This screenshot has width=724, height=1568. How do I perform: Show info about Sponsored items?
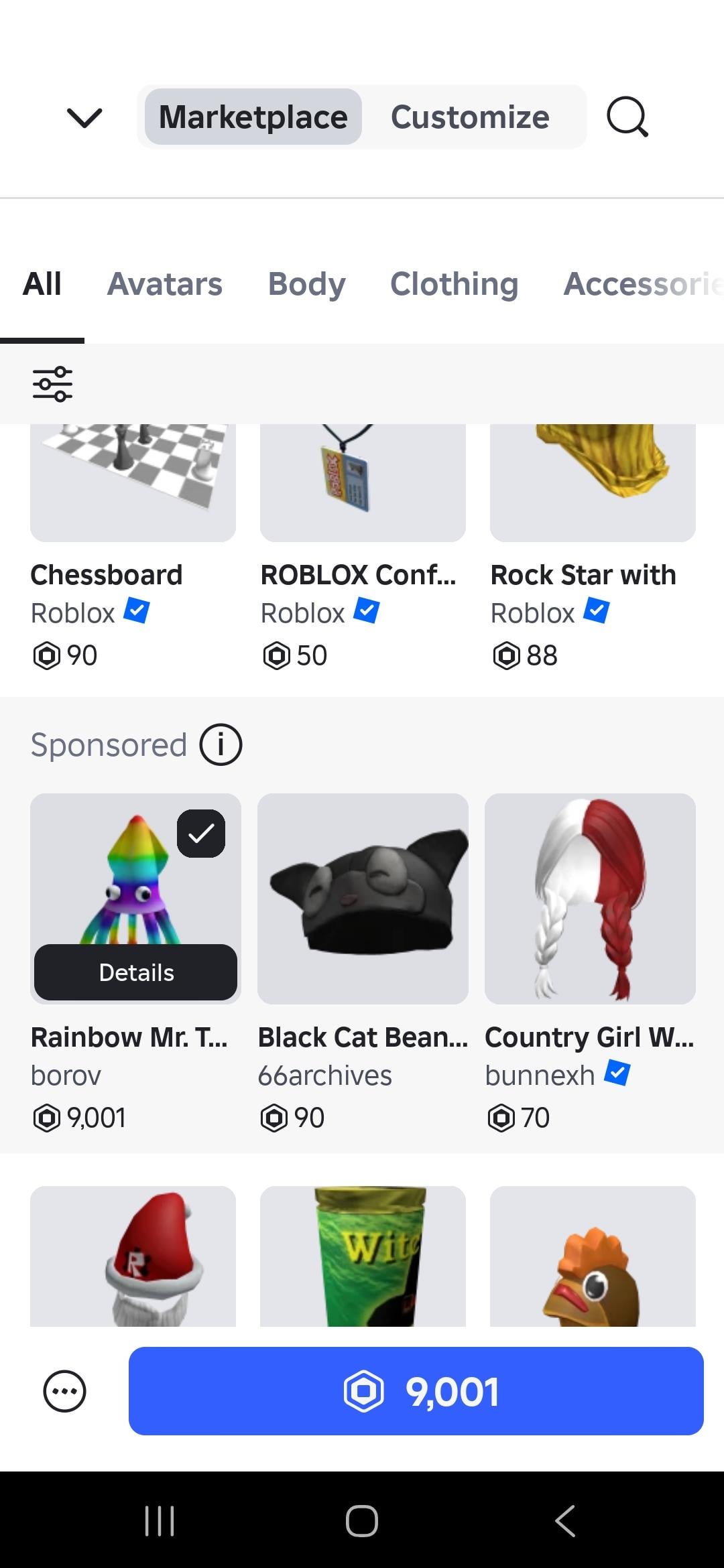(x=221, y=744)
